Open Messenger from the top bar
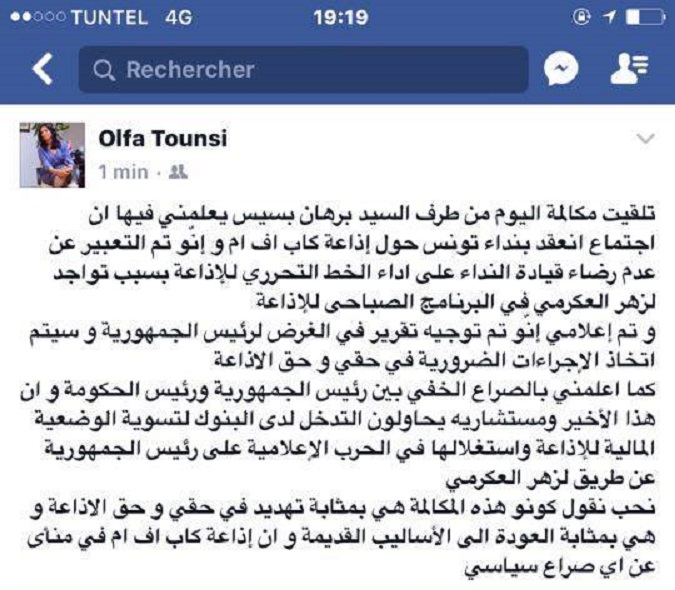675x590 pixels. 561,69
